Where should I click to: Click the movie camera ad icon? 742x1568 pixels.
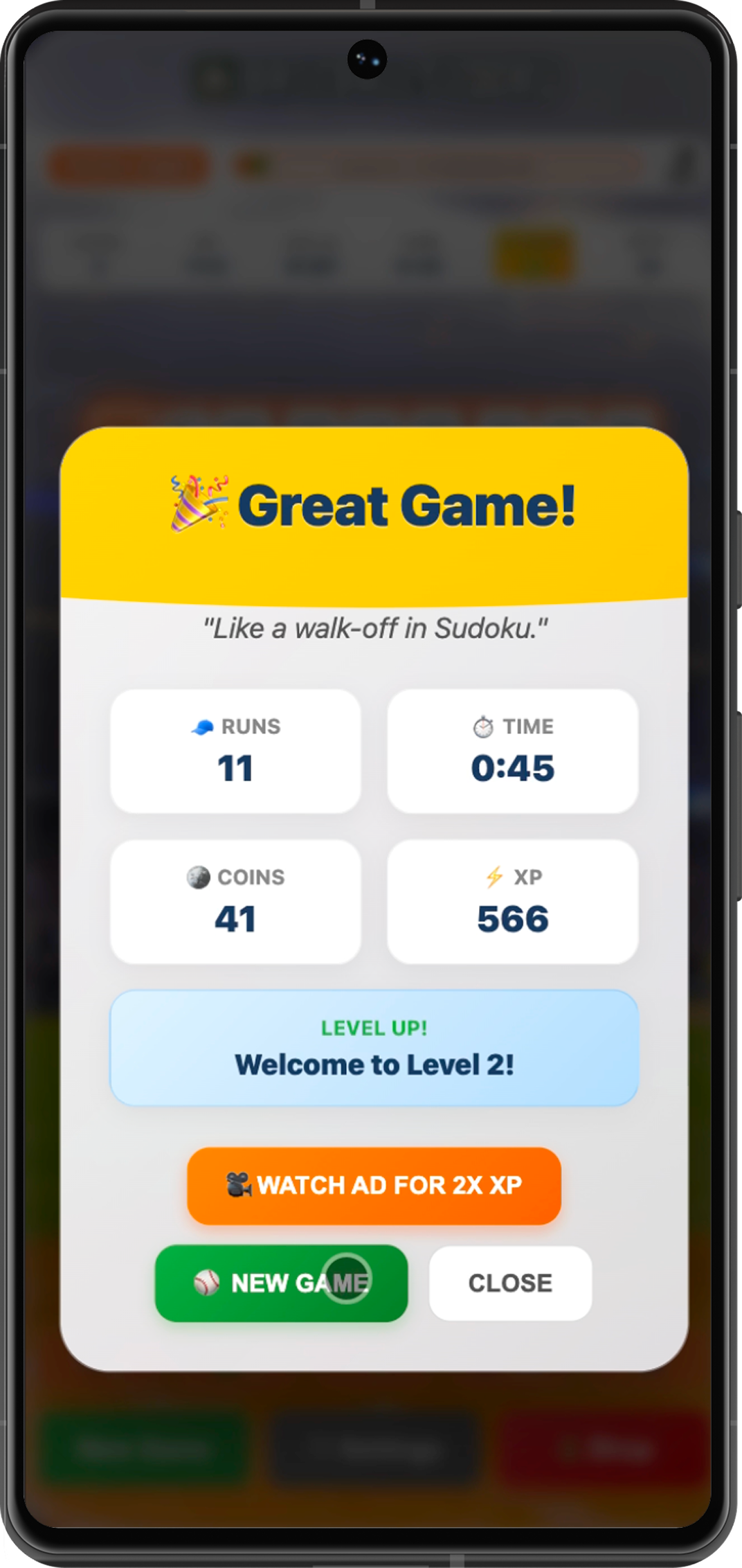point(241,1186)
